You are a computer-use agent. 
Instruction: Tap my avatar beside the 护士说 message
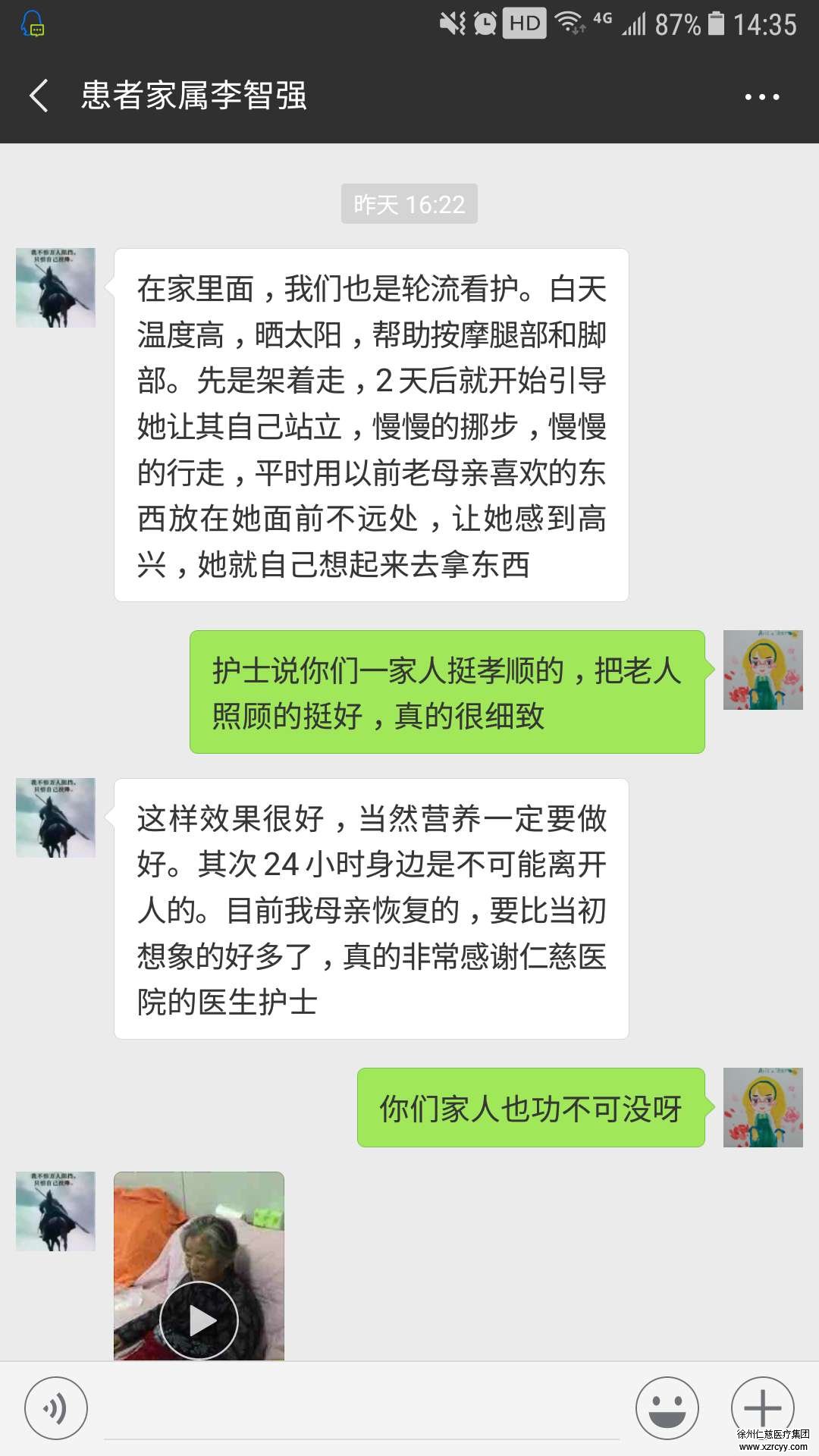coord(762,670)
